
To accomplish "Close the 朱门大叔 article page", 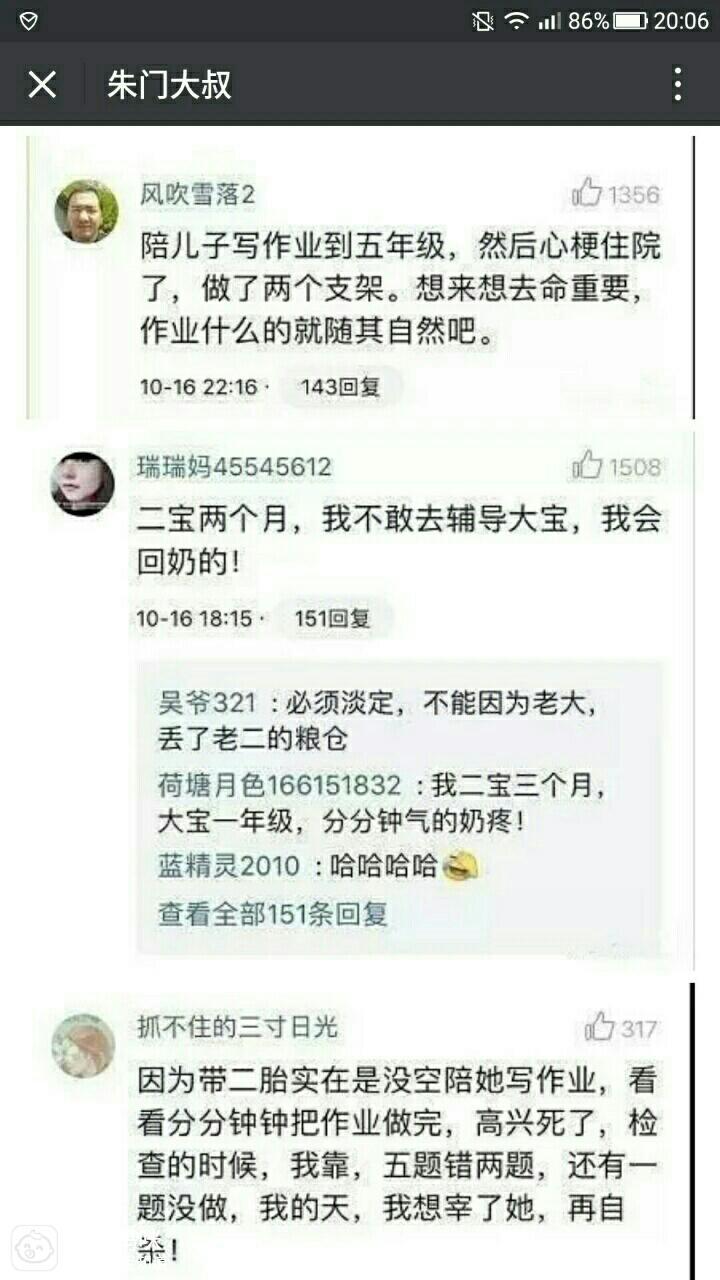I will [42, 85].
